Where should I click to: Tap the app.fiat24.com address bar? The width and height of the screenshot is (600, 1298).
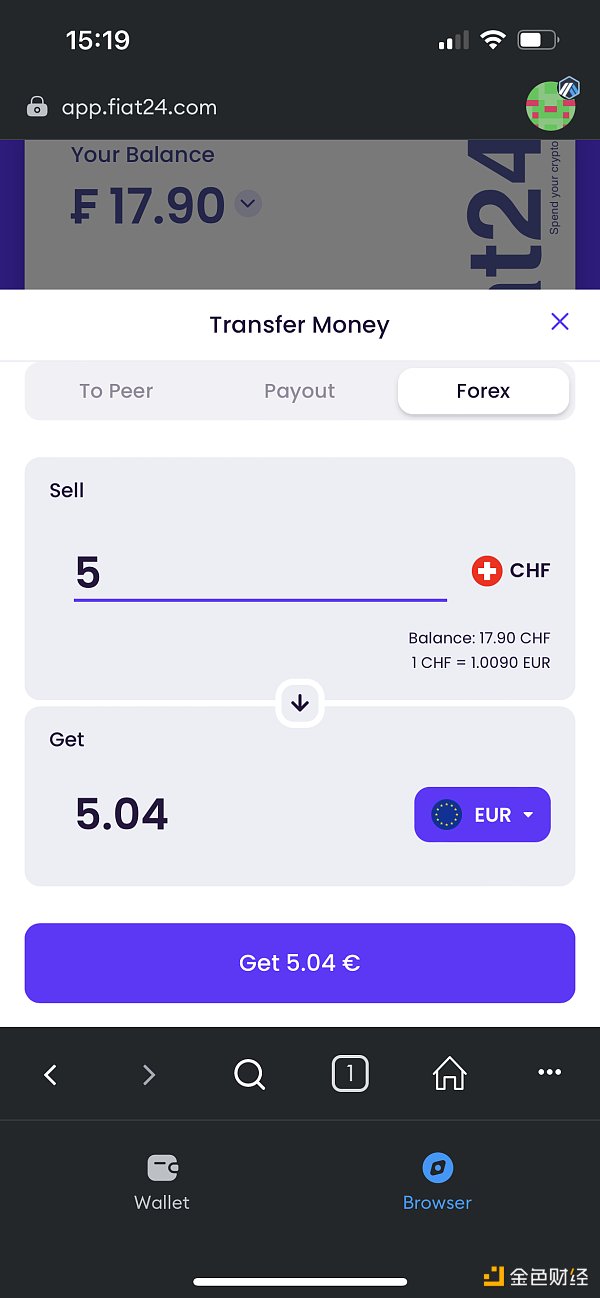140,108
